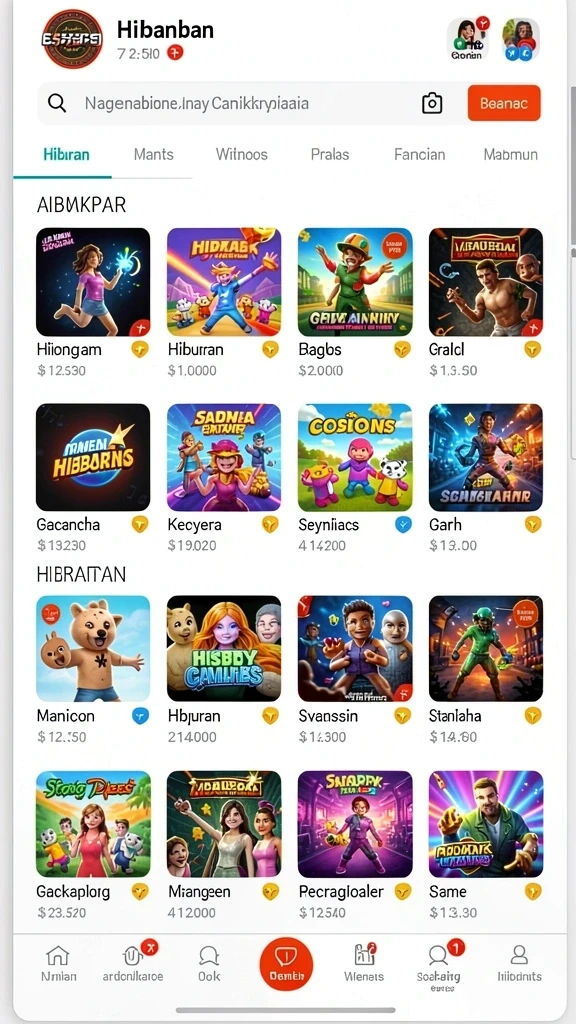This screenshot has height=1024, width=576.
Task: Switch to the Mants tab
Action: pos(153,155)
